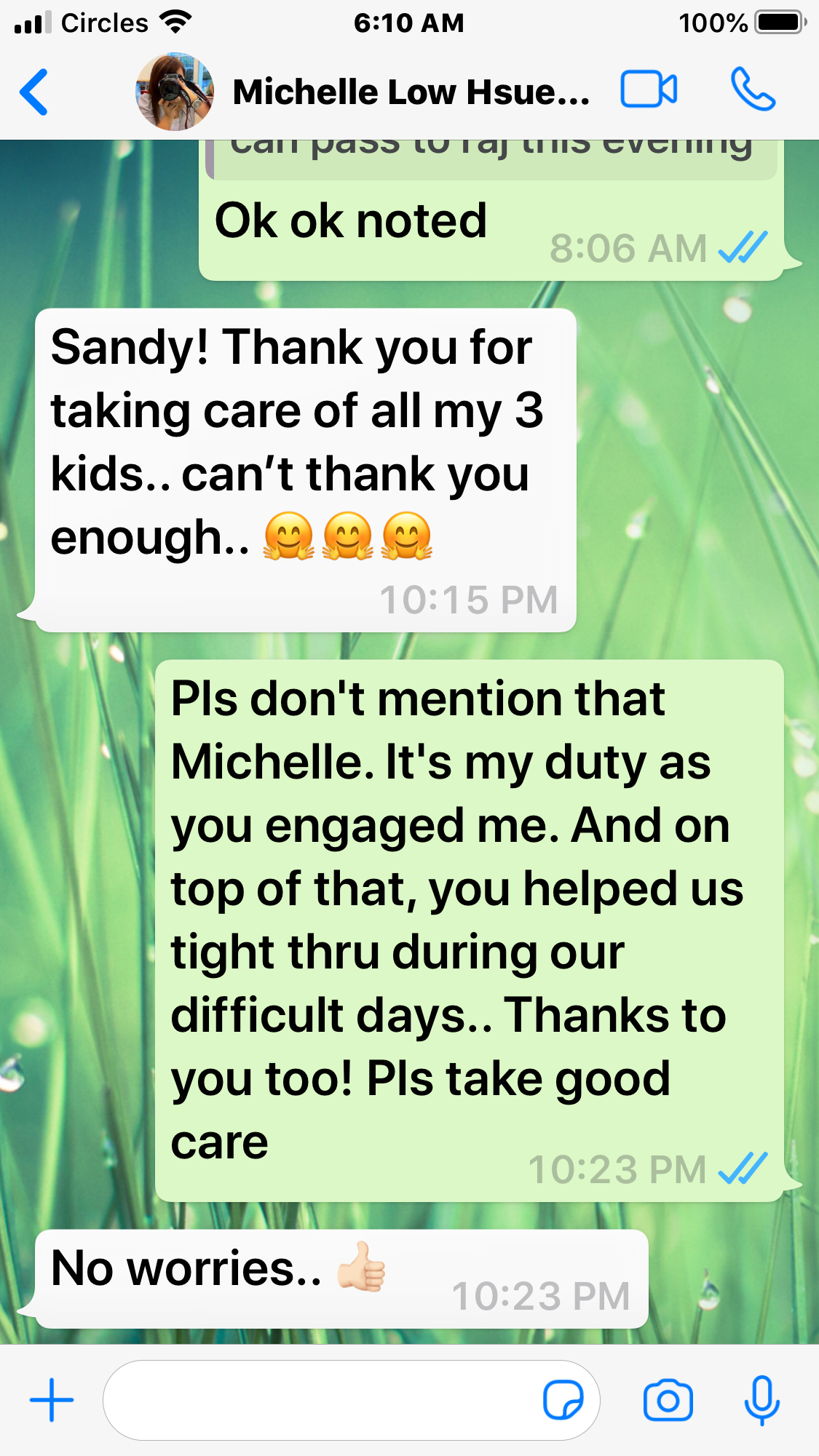Screen dimensions: 819x1456
Task: Open Michelle Low Hsue's contact info
Action: tap(411, 92)
